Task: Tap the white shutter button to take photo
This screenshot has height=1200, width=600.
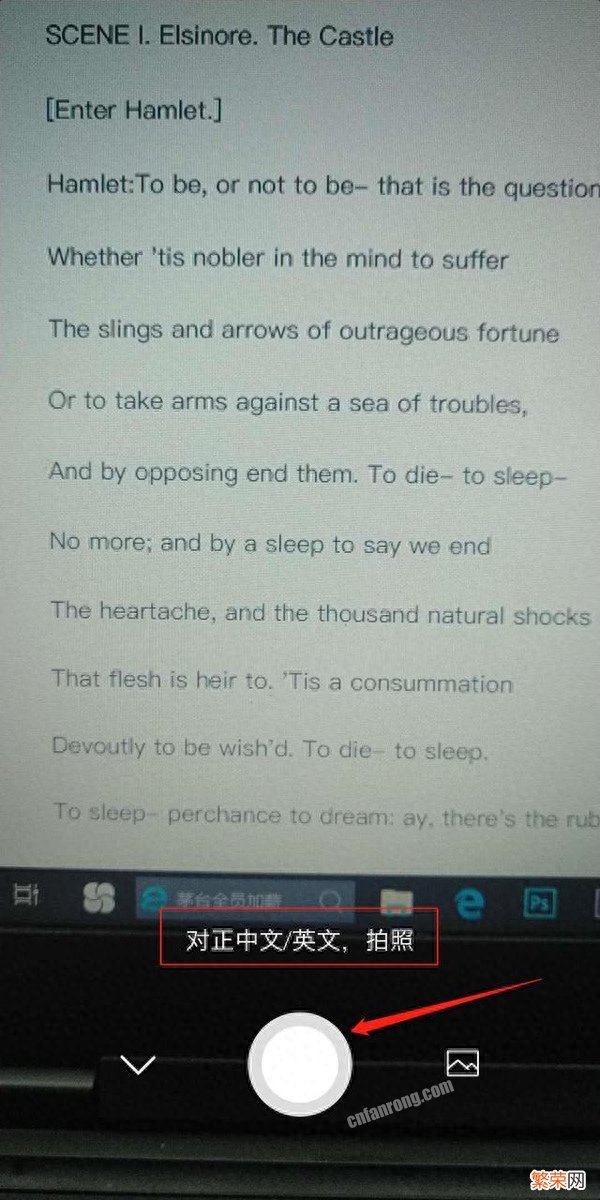Action: click(299, 1063)
